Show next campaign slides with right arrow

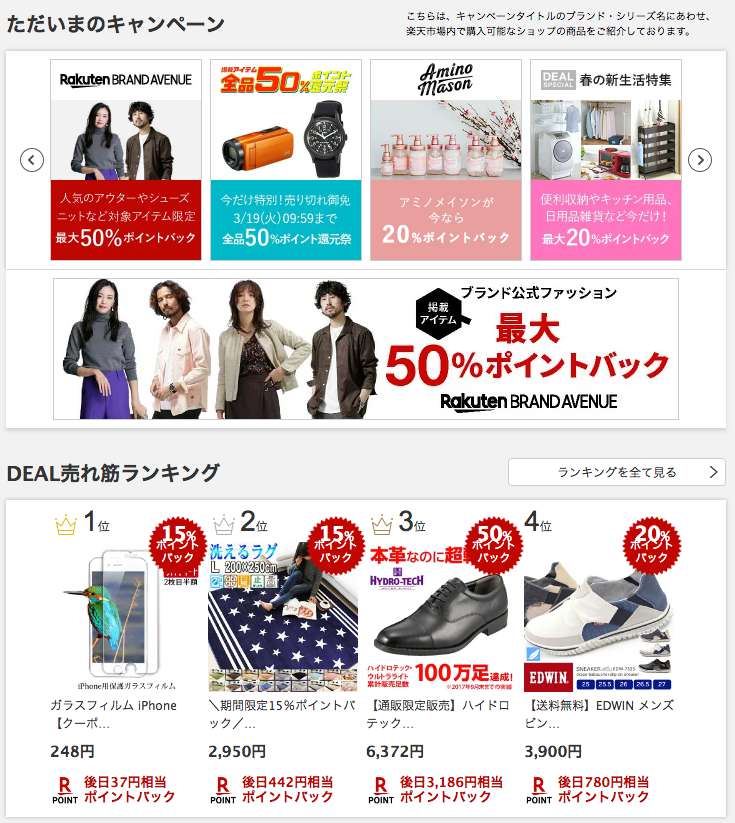(700, 160)
